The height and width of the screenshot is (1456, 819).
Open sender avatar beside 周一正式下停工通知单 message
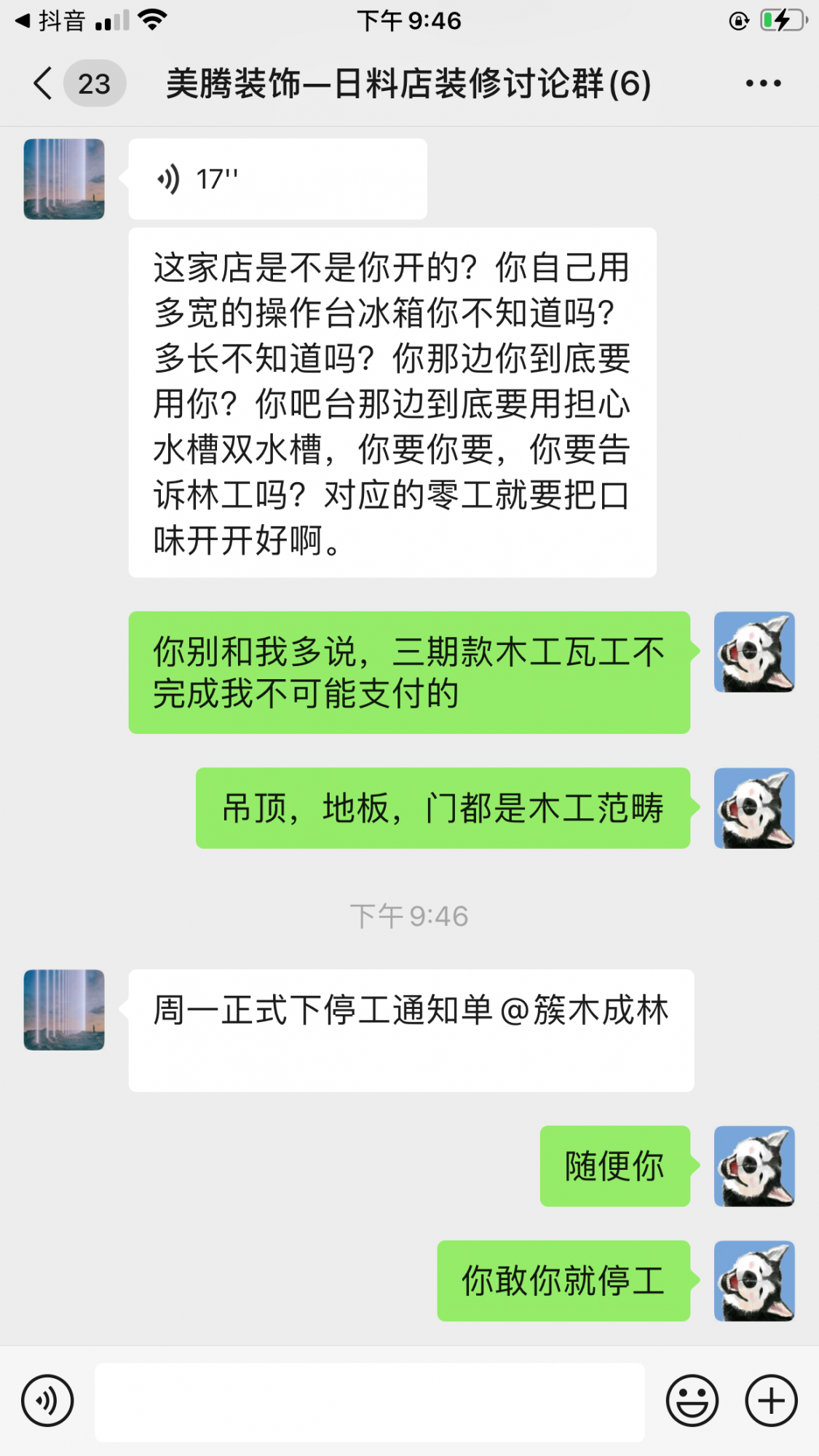coord(64,1010)
